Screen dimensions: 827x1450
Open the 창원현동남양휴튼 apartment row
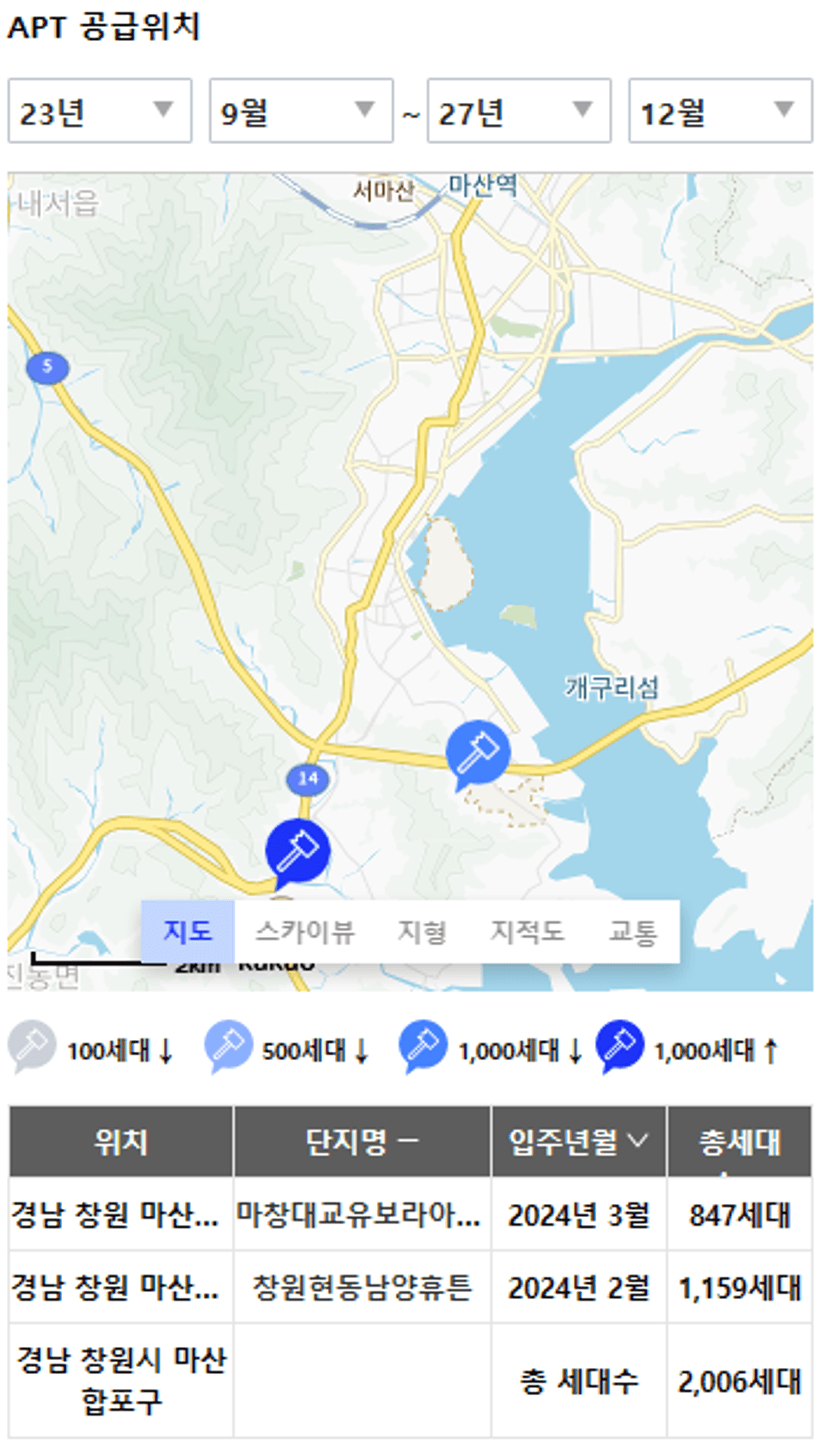pos(410,1287)
